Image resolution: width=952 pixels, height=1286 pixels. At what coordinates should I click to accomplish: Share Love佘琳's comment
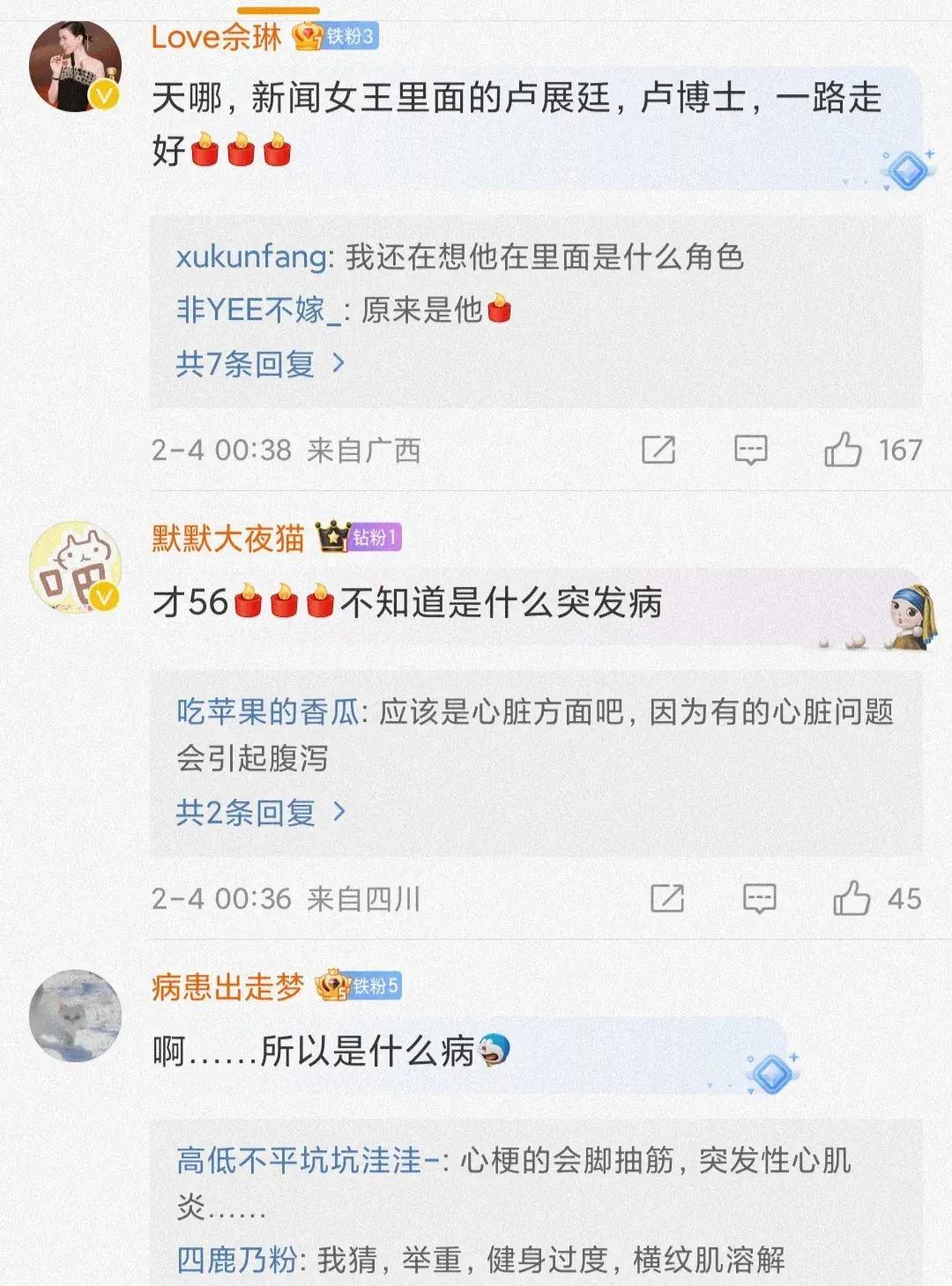tap(658, 450)
